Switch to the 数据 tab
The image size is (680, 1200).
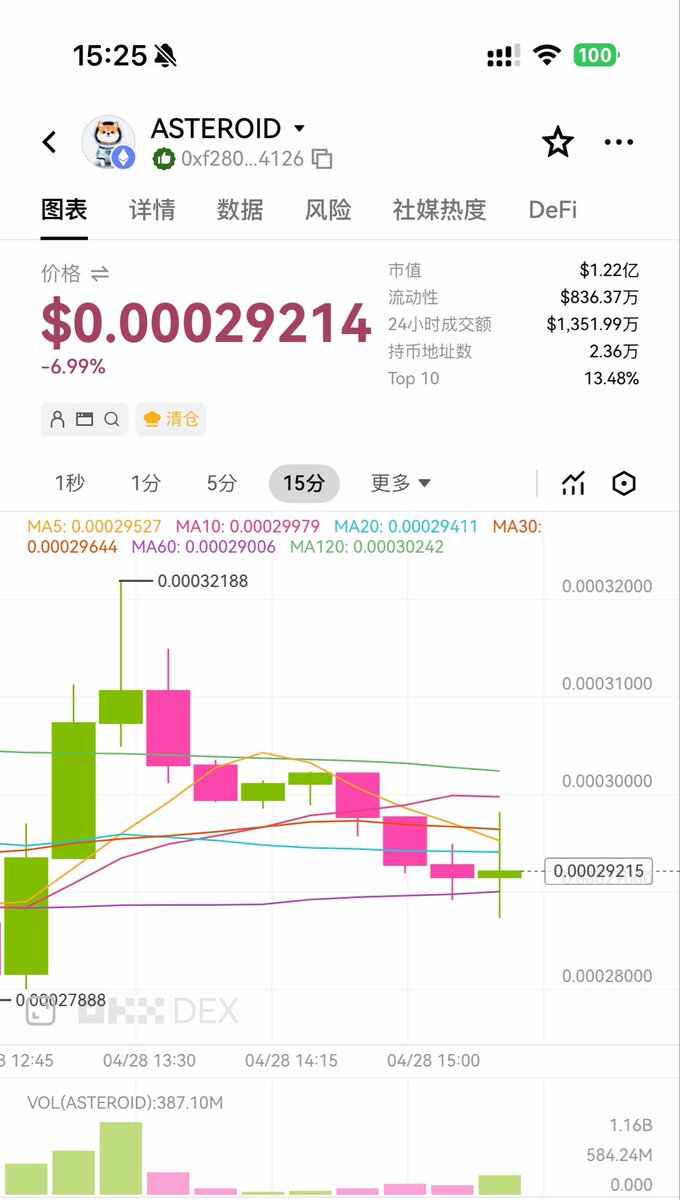click(240, 210)
